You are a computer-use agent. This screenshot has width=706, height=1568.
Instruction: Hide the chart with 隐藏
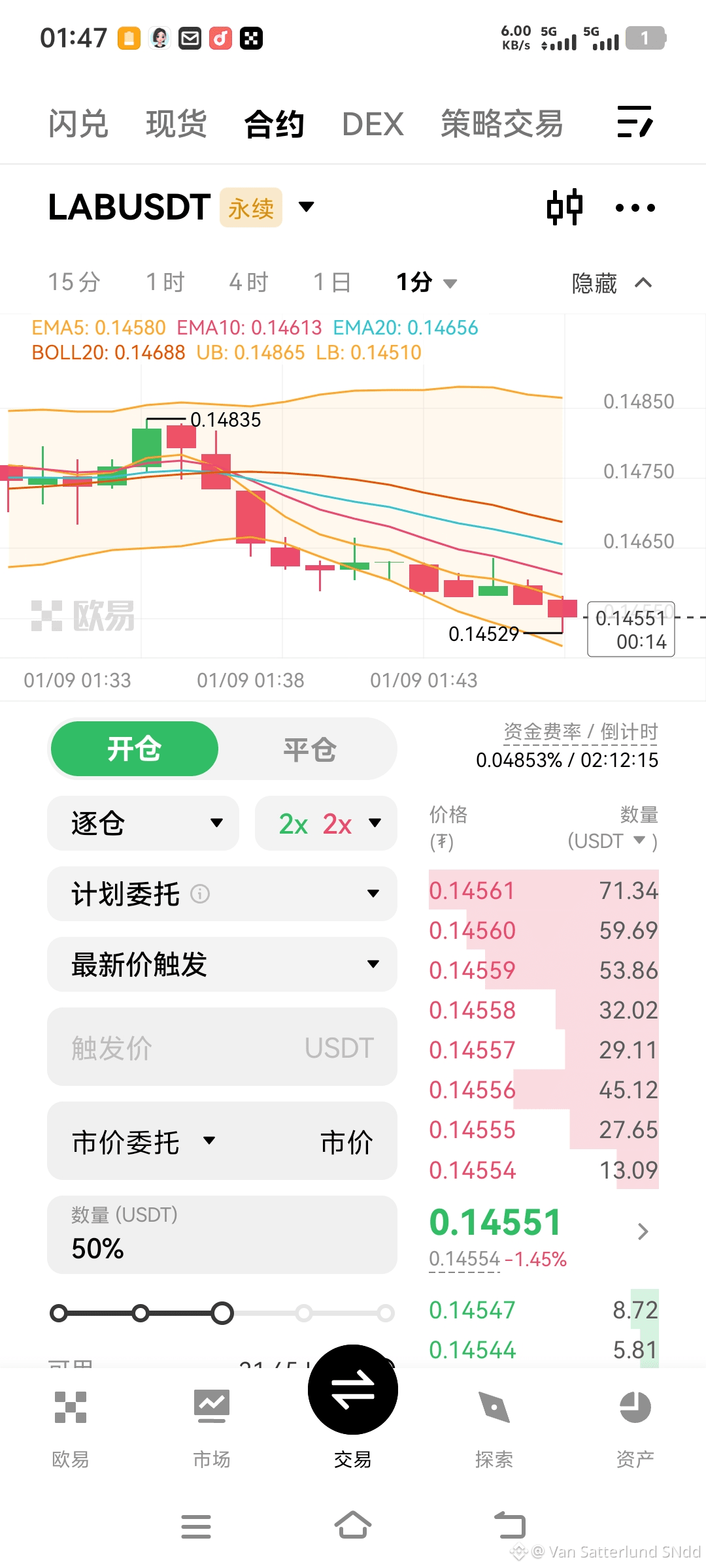[x=611, y=283]
